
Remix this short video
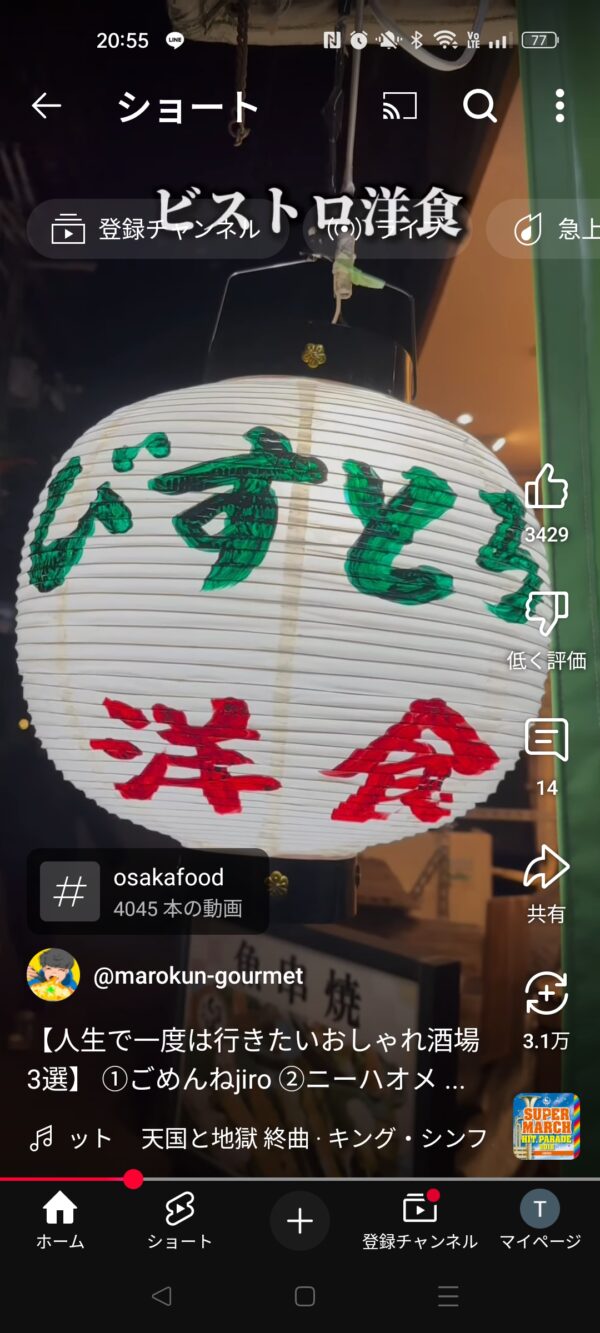click(x=546, y=994)
